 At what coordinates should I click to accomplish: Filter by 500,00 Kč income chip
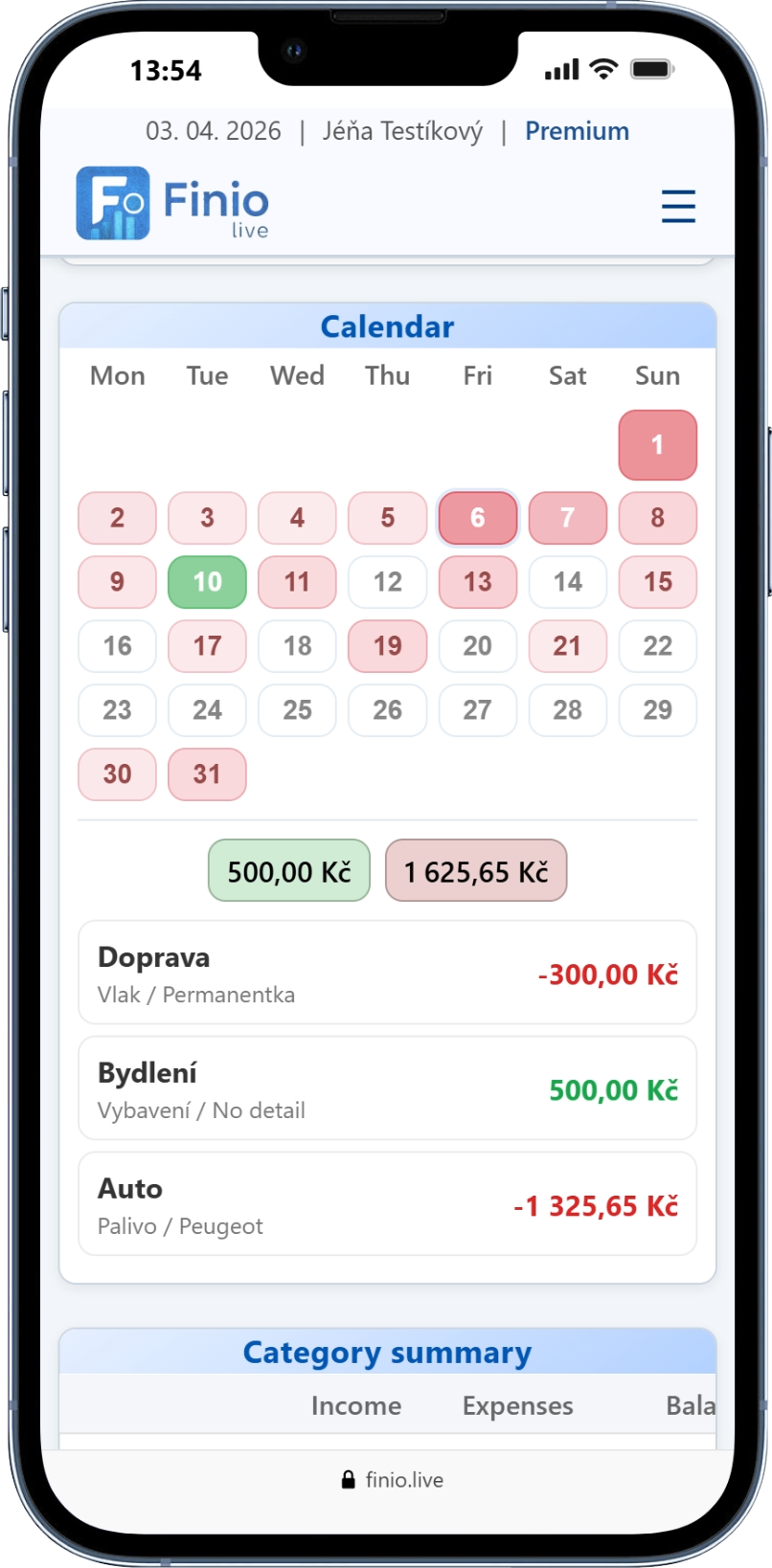click(289, 871)
